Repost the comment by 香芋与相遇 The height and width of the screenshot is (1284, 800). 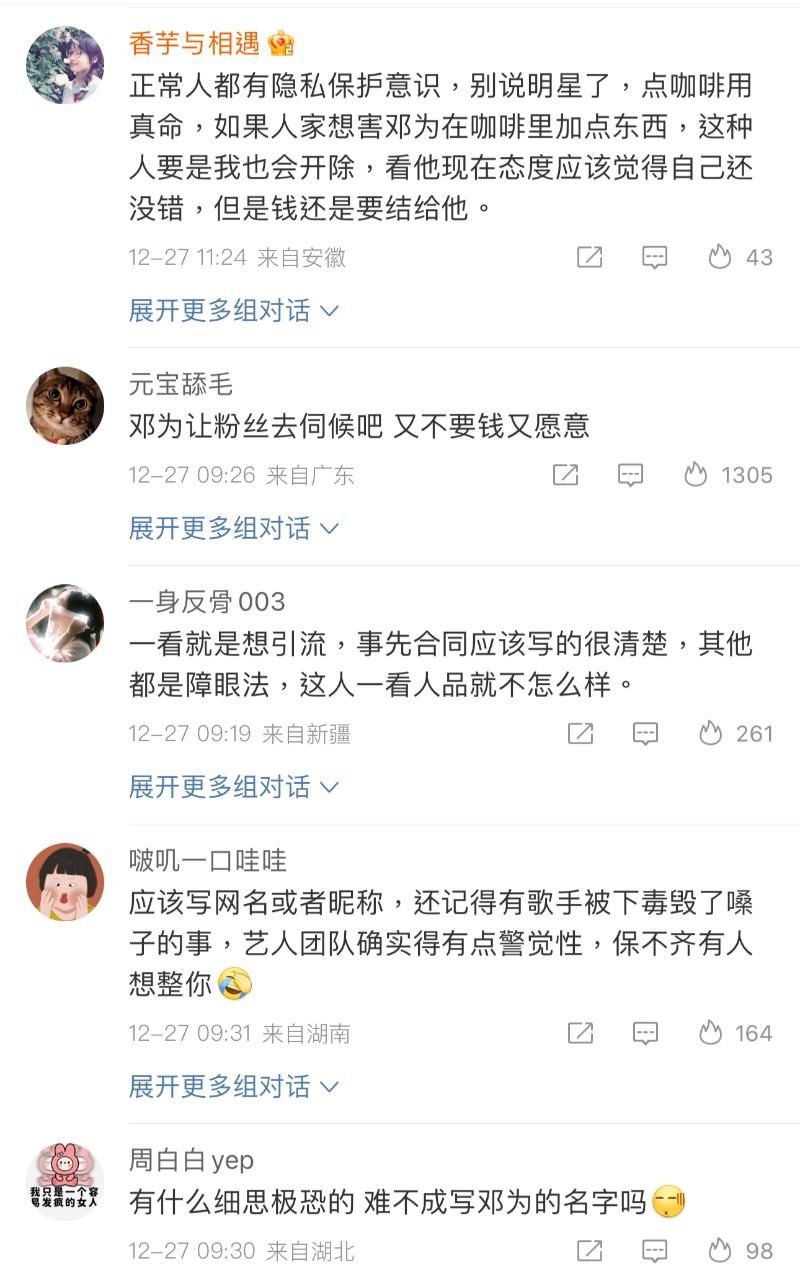point(590,257)
